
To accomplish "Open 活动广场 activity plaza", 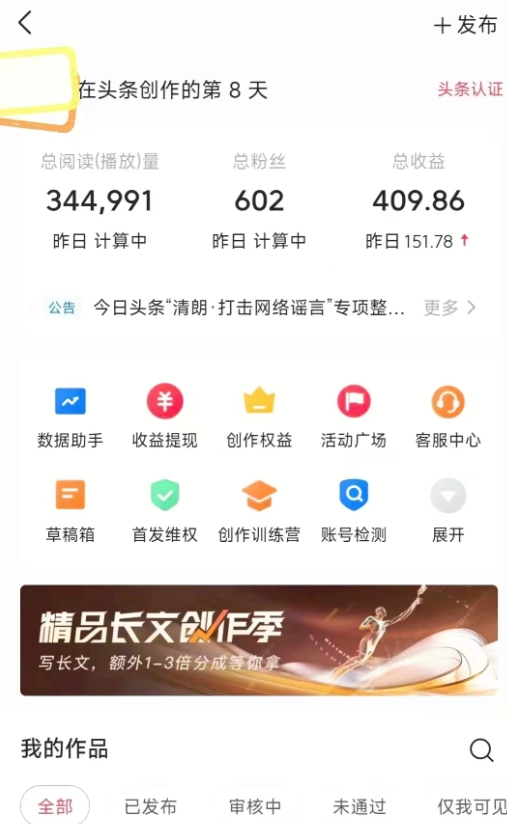I will (354, 417).
